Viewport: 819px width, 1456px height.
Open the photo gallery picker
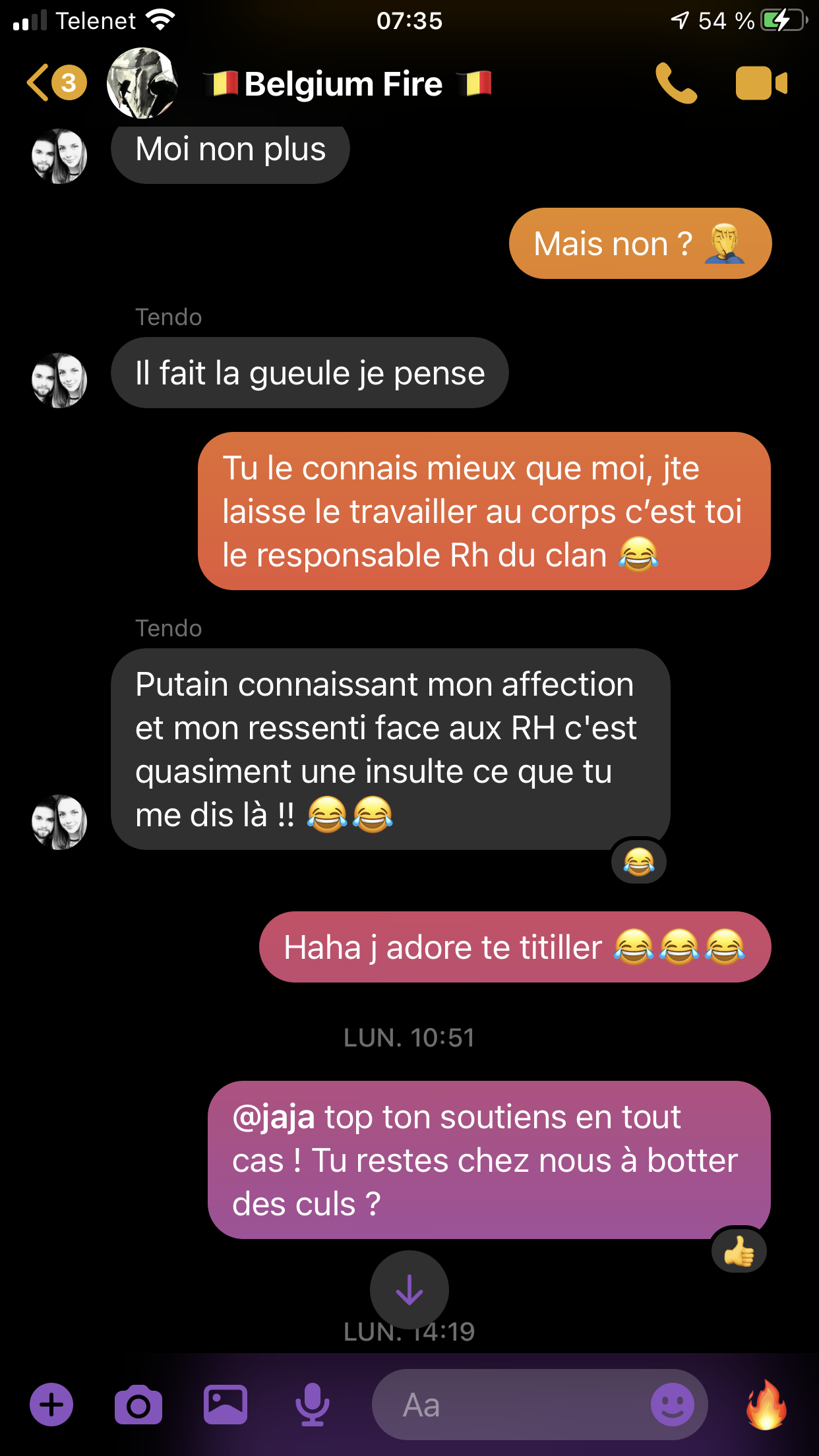(226, 1405)
